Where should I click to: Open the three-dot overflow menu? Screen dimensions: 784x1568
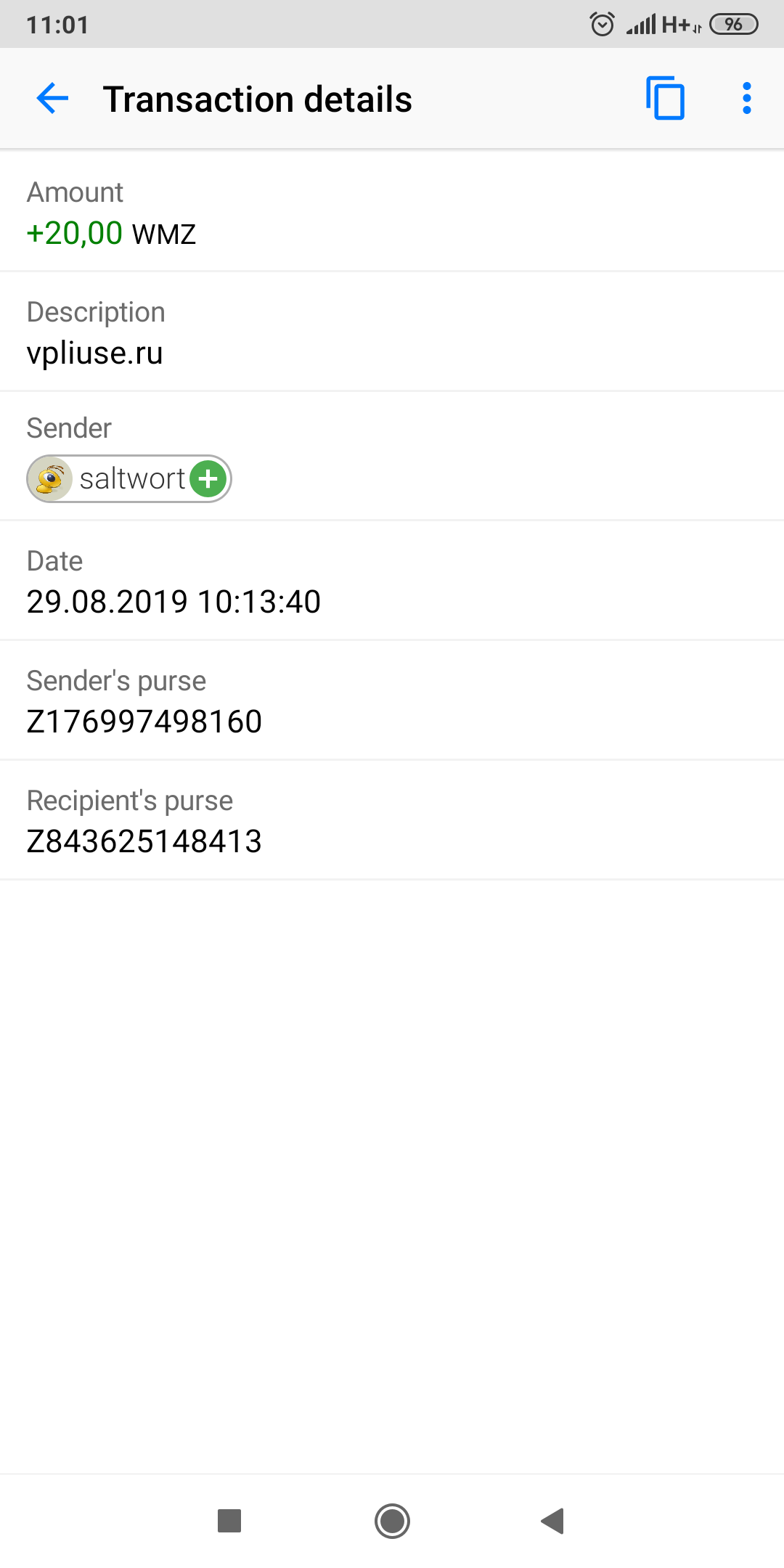point(746,99)
